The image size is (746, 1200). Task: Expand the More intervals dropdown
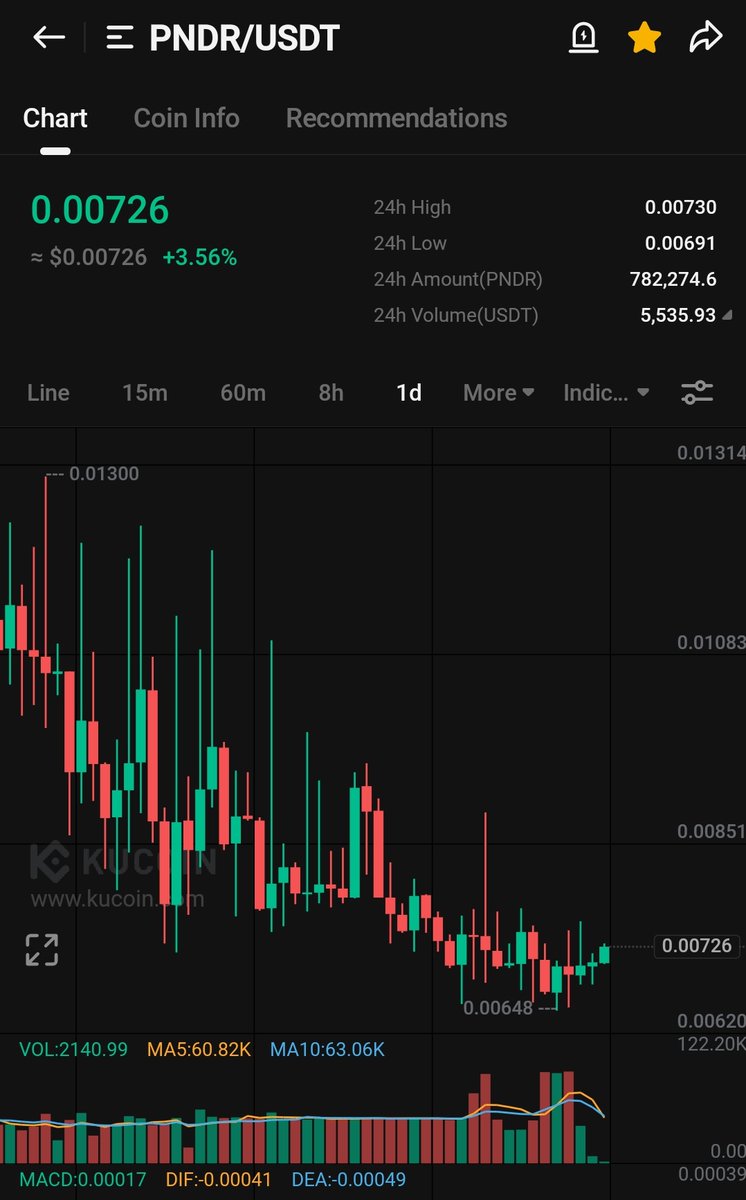click(498, 393)
